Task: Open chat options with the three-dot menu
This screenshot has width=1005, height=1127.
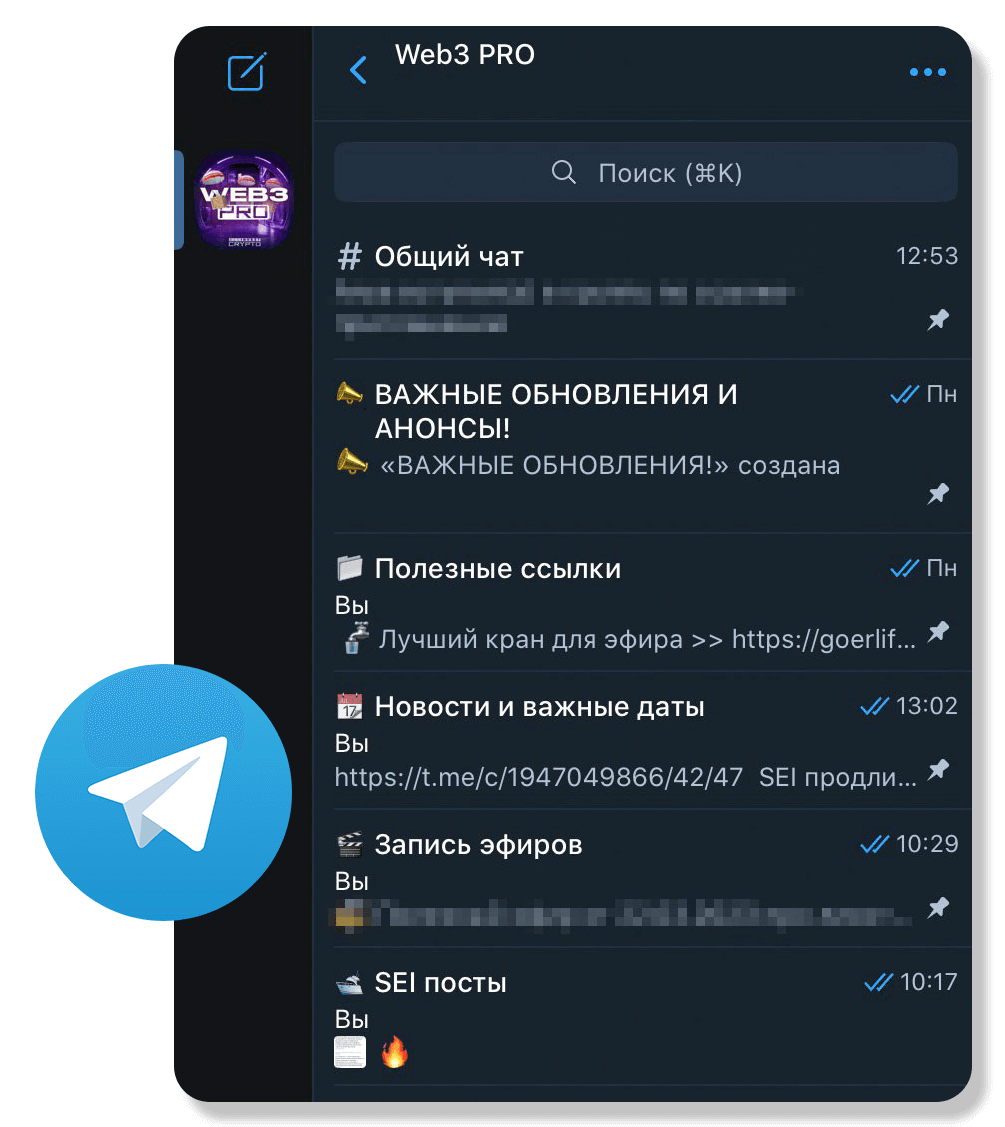Action: tap(928, 71)
